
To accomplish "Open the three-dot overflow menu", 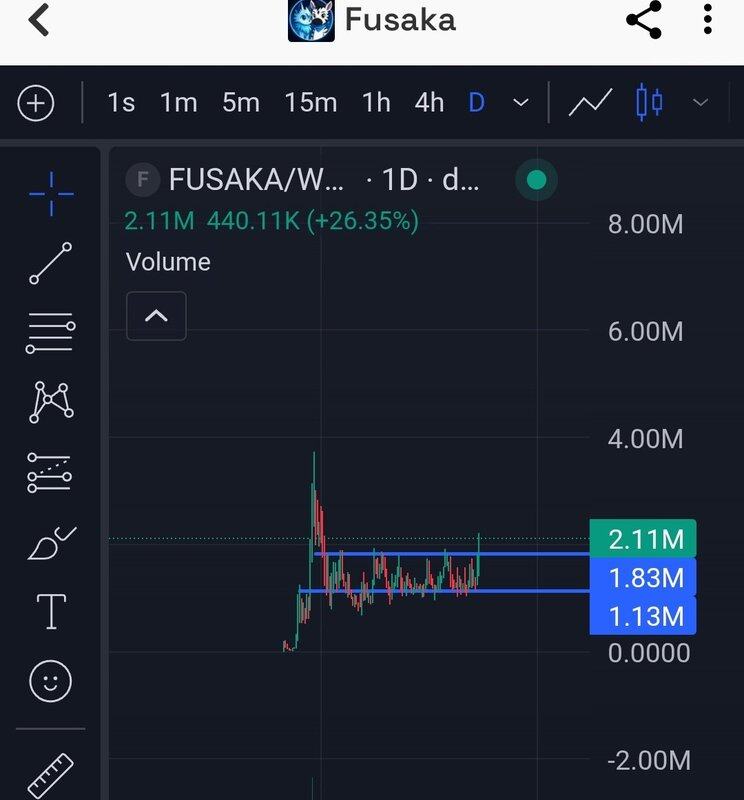I will tap(708, 20).
